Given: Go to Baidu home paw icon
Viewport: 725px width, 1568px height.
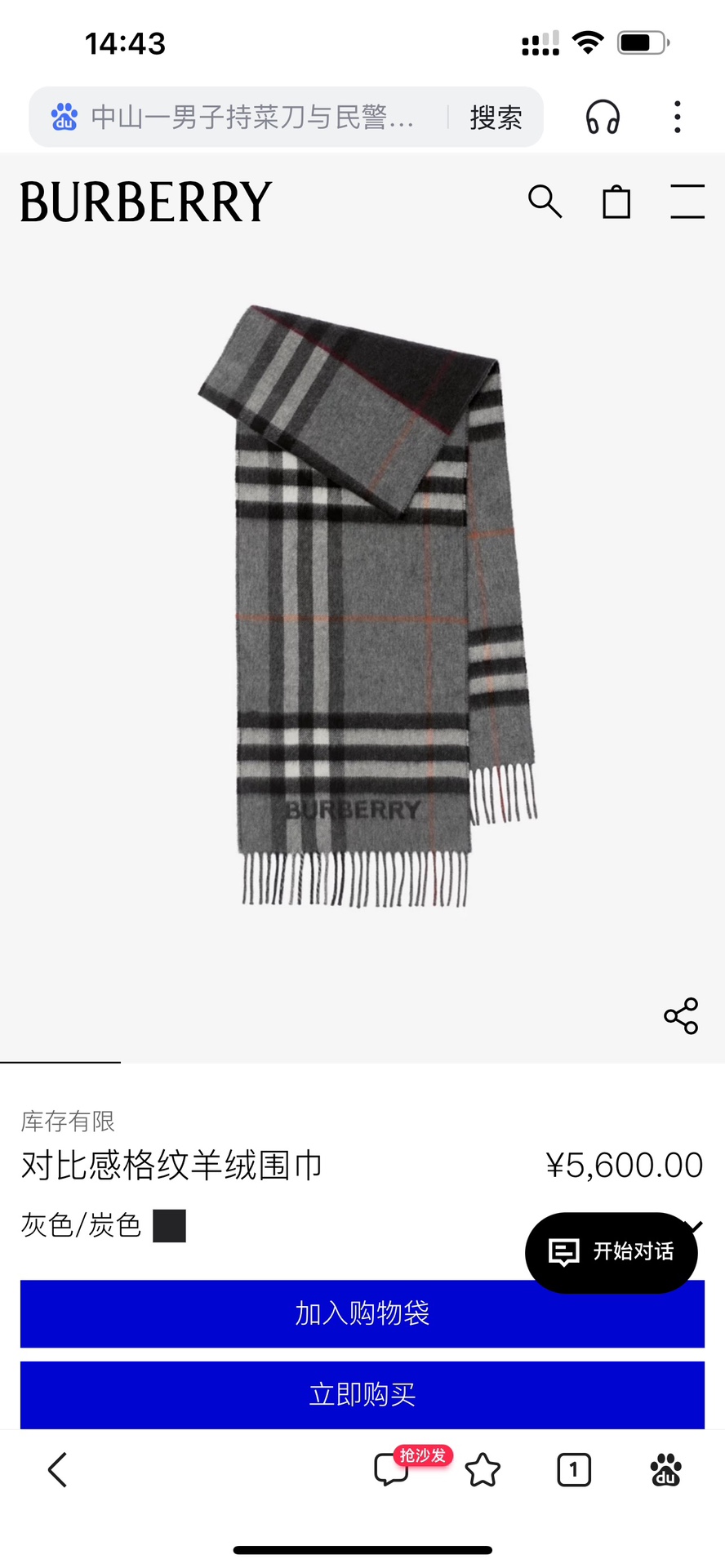Looking at the screenshot, I should point(665,1470).
